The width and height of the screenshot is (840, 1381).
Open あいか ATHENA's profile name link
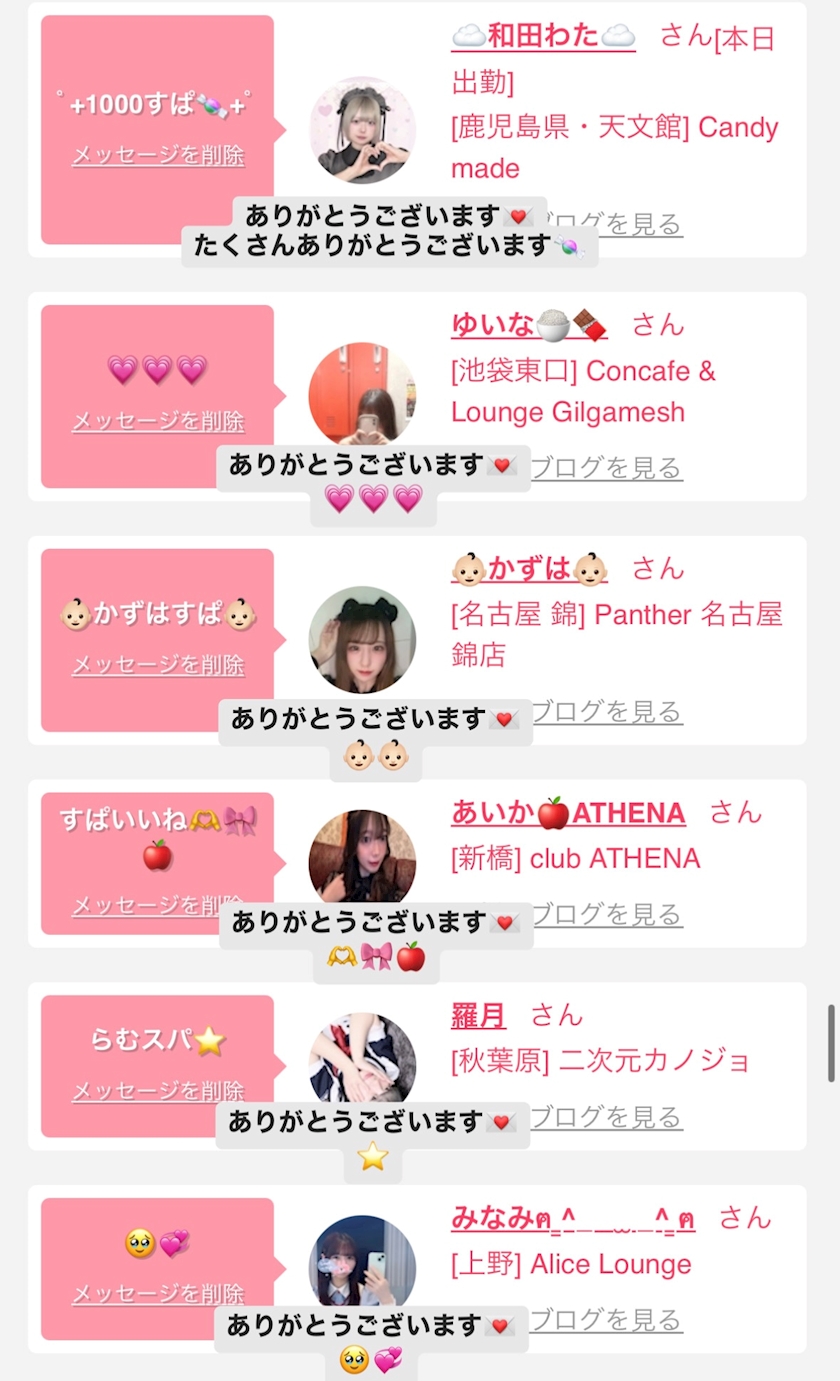(x=568, y=813)
